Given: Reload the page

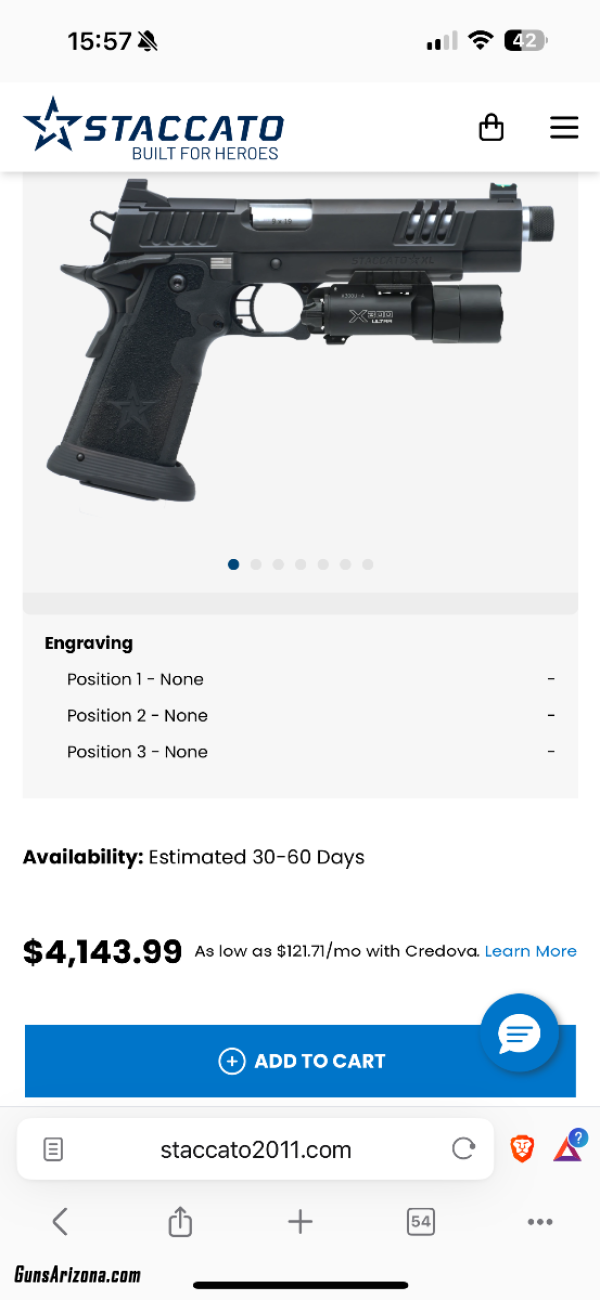Looking at the screenshot, I should tap(463, 1149).
